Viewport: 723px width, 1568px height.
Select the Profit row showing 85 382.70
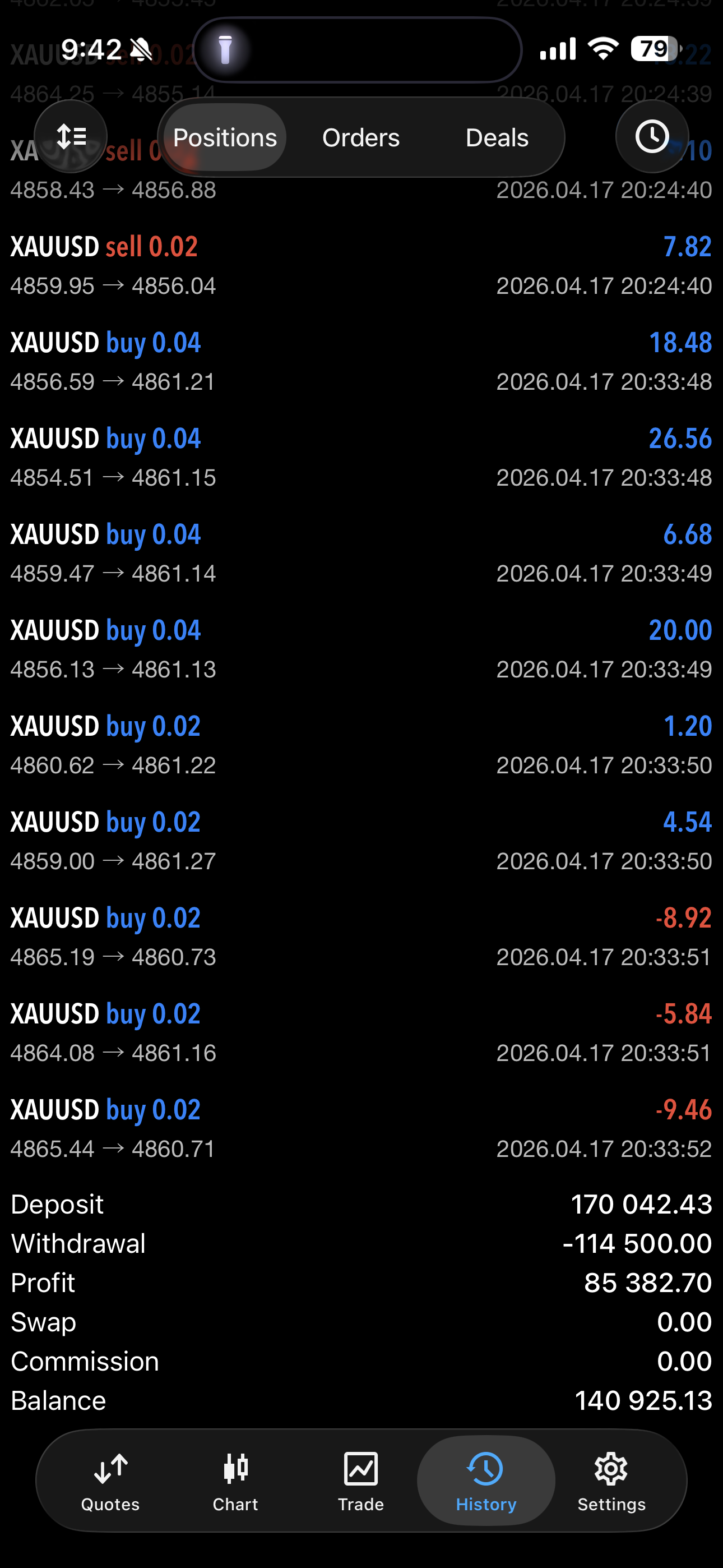[361, 1283]
